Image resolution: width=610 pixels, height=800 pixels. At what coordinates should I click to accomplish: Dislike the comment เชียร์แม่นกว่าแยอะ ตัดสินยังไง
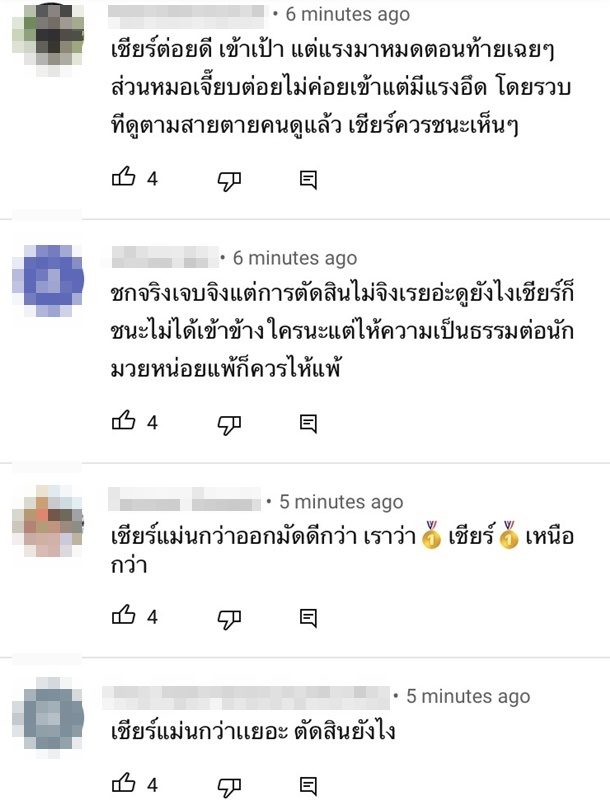230,783
